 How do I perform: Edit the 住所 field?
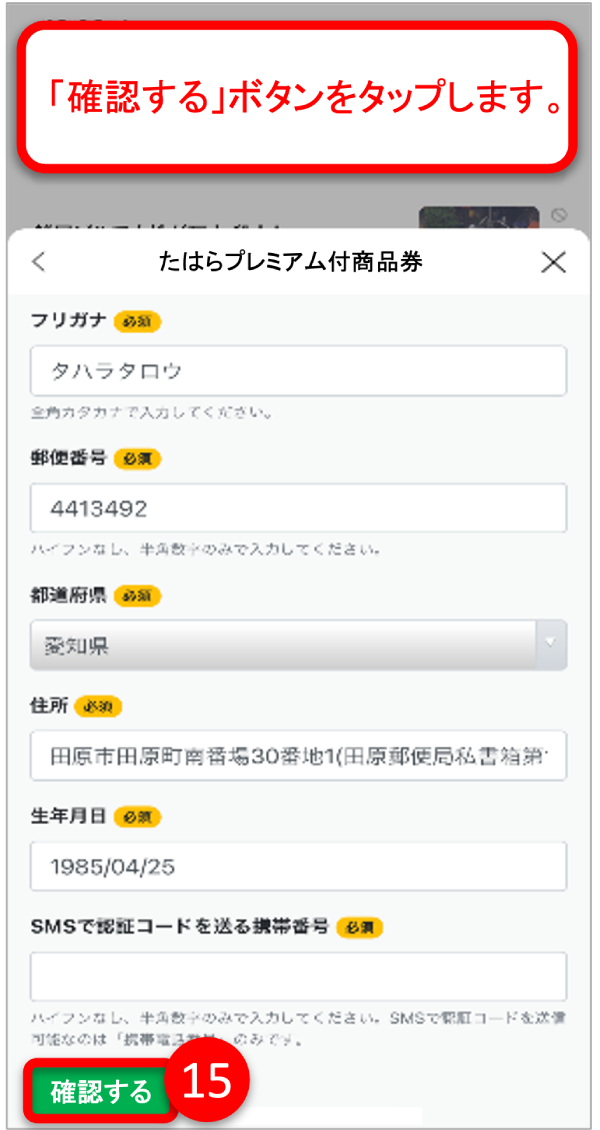tap(298, 755)
